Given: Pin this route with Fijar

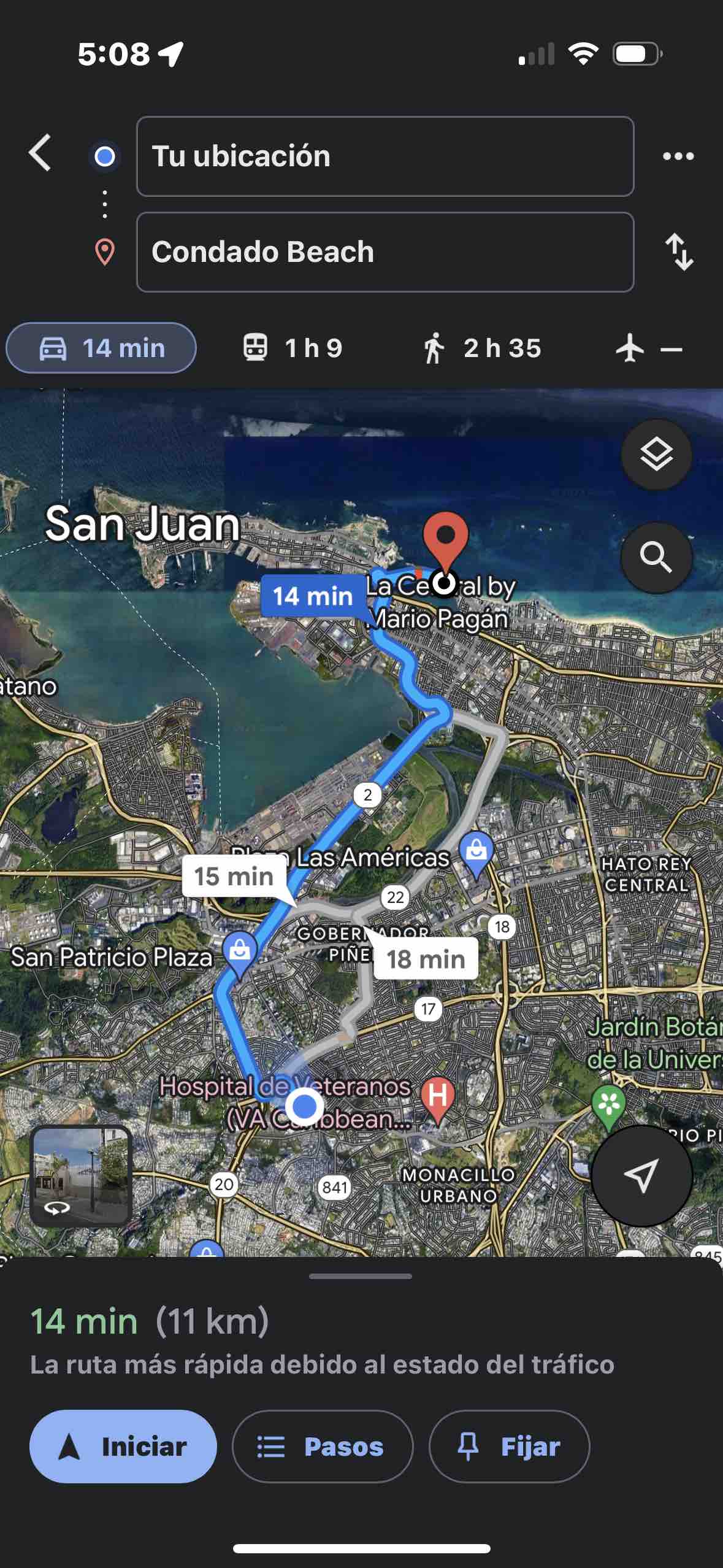Looking at the screenshot, I should pyautogui.click(x=508, y=1447).
